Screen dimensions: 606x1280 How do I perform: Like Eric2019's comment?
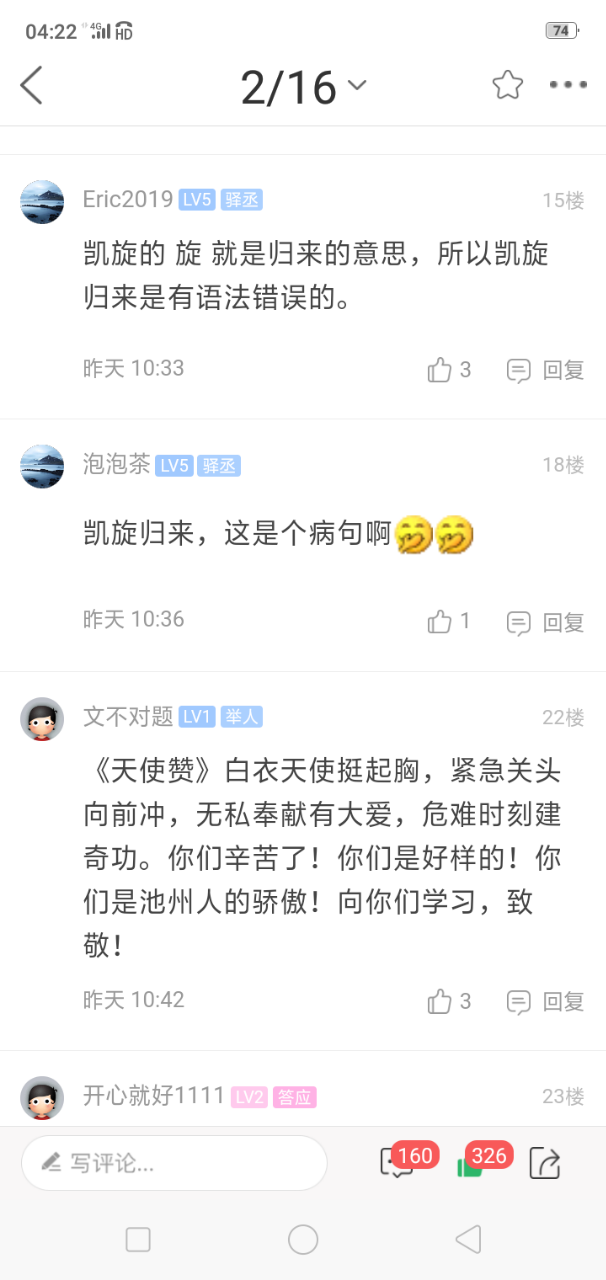pos(449,370)
